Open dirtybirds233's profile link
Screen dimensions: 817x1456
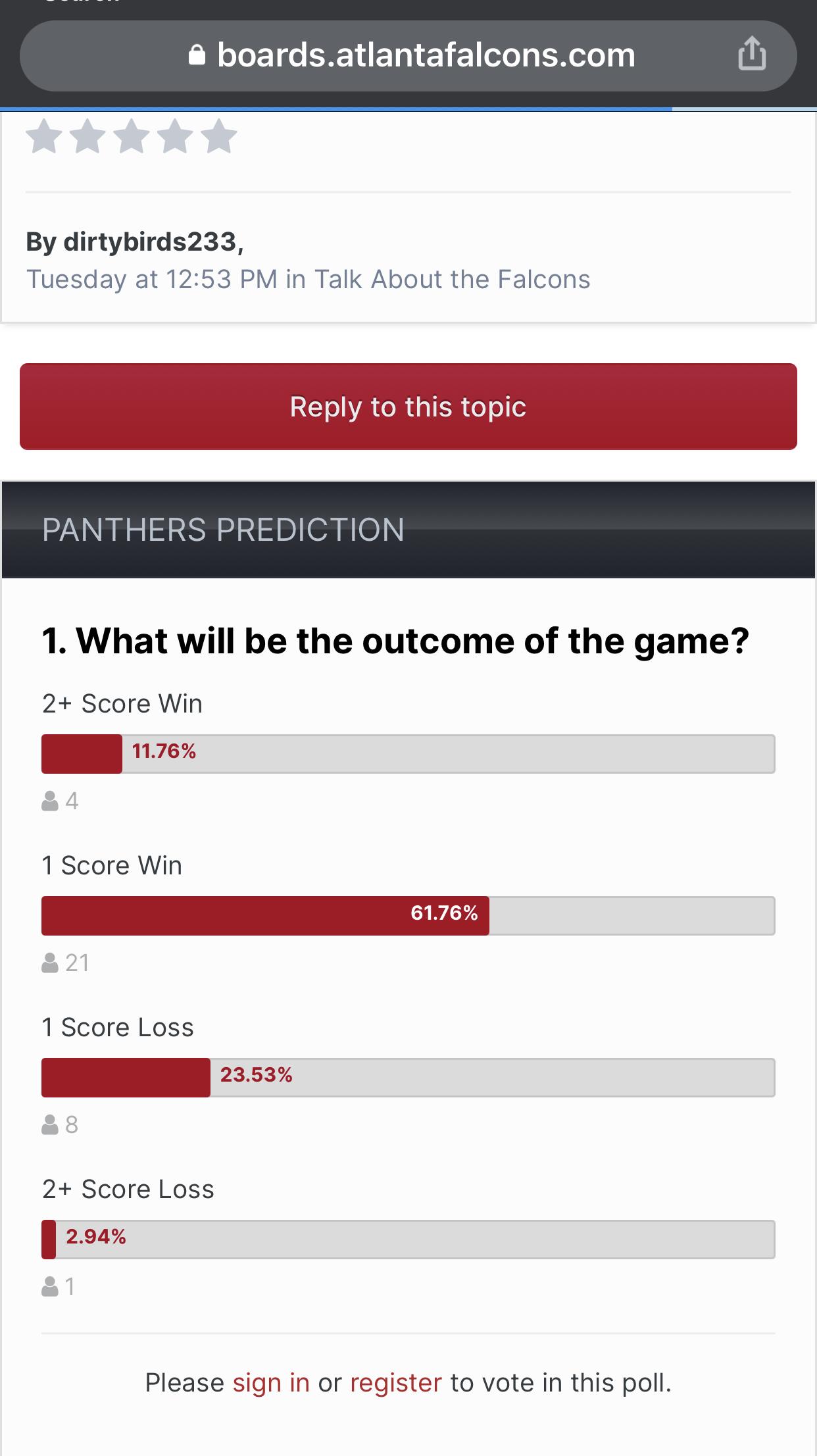point(150,242)
